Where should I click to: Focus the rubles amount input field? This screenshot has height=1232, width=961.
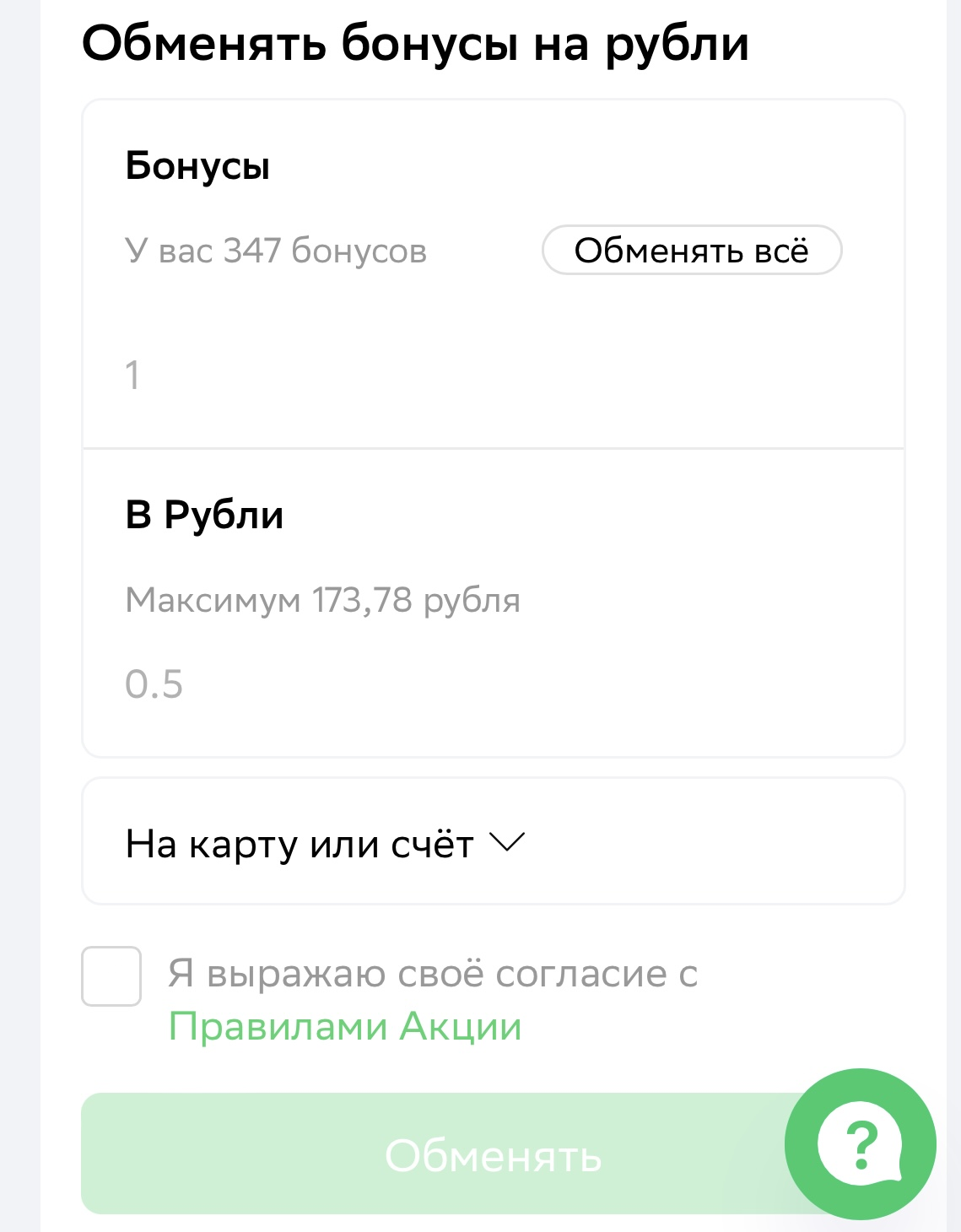pyautogui.click(x=493, y=684)
